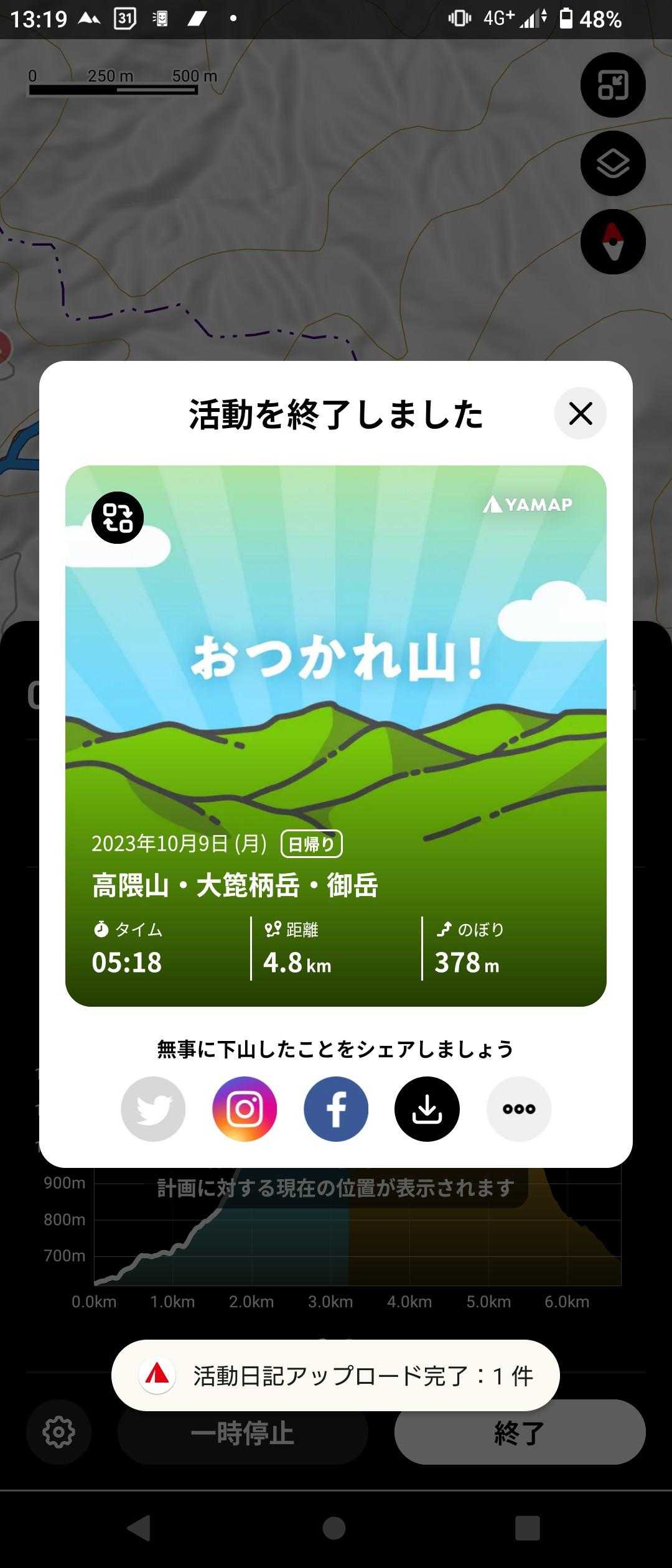Image resolution: width=672 pixels, height=1568 pixels.
Task: Open the map layers button
Action: [613, 164]
